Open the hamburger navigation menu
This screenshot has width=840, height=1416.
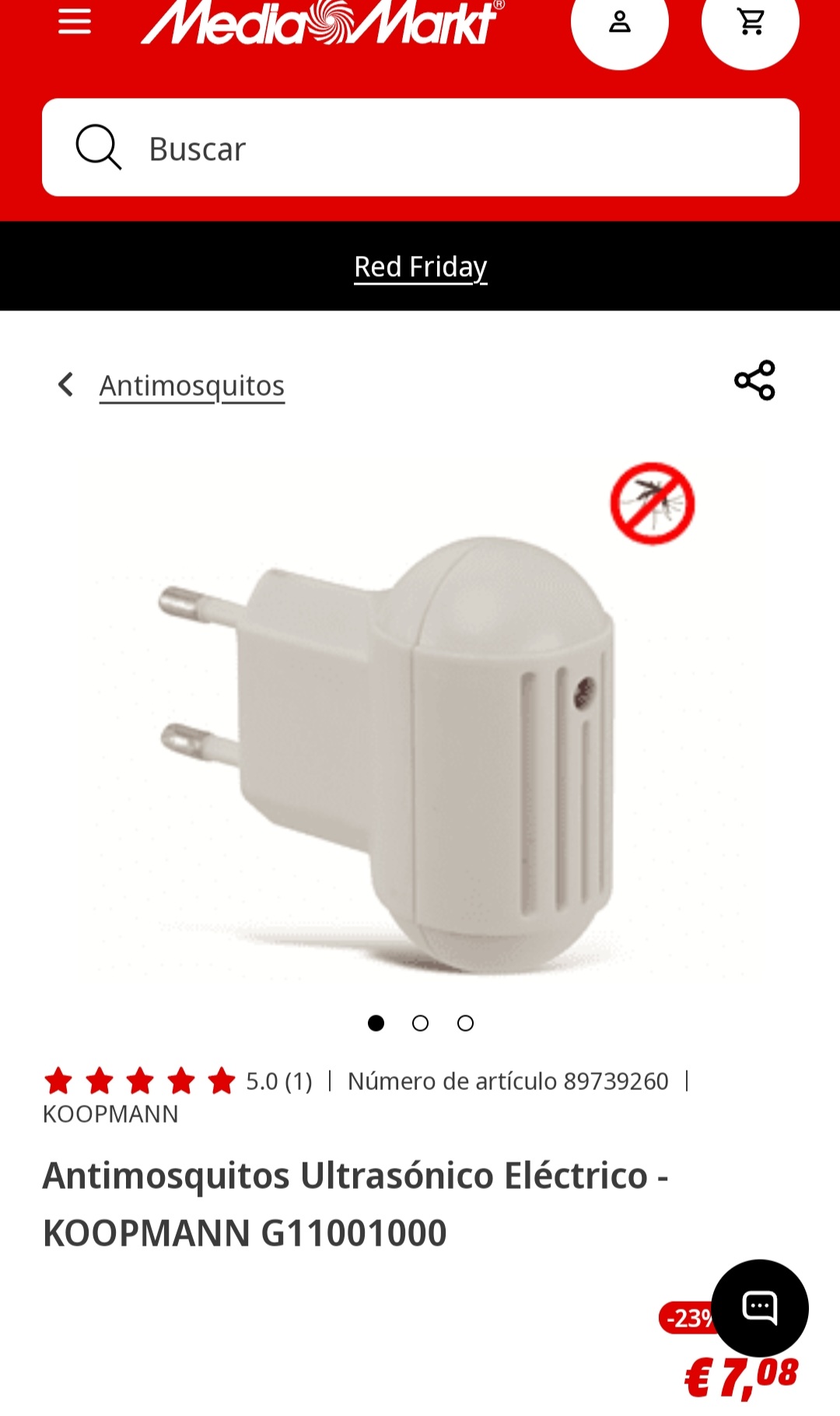[x=75, y=22]
